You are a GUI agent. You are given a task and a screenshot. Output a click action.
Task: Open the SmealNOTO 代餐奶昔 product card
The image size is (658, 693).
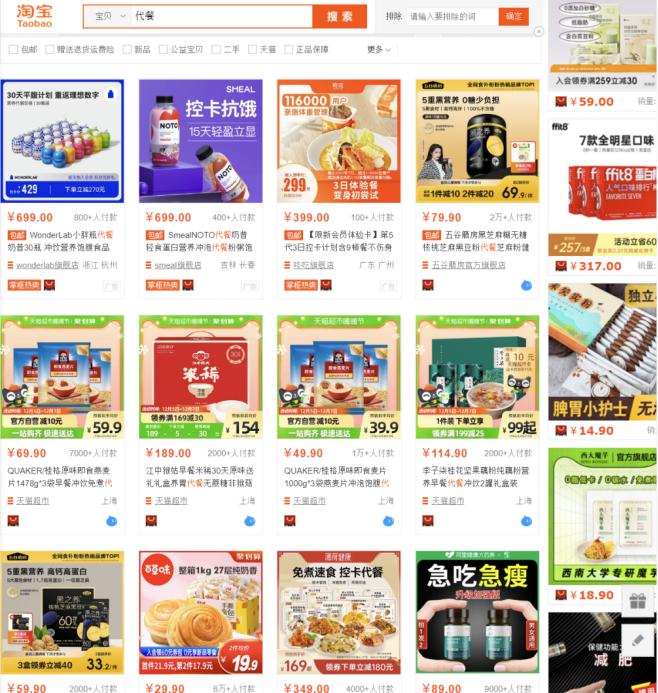(x=200, y=141)
